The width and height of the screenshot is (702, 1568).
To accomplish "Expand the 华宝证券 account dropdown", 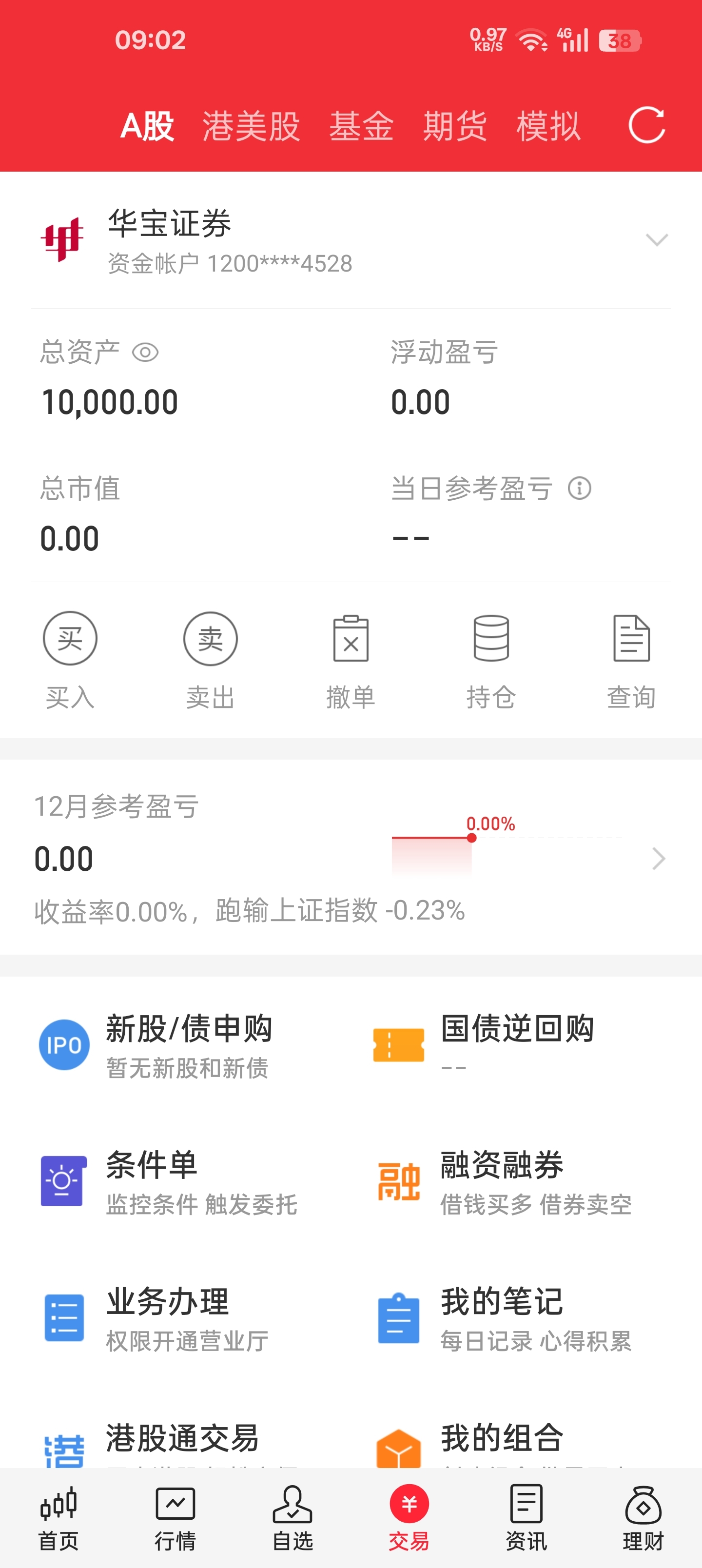I will pos(656,240).
